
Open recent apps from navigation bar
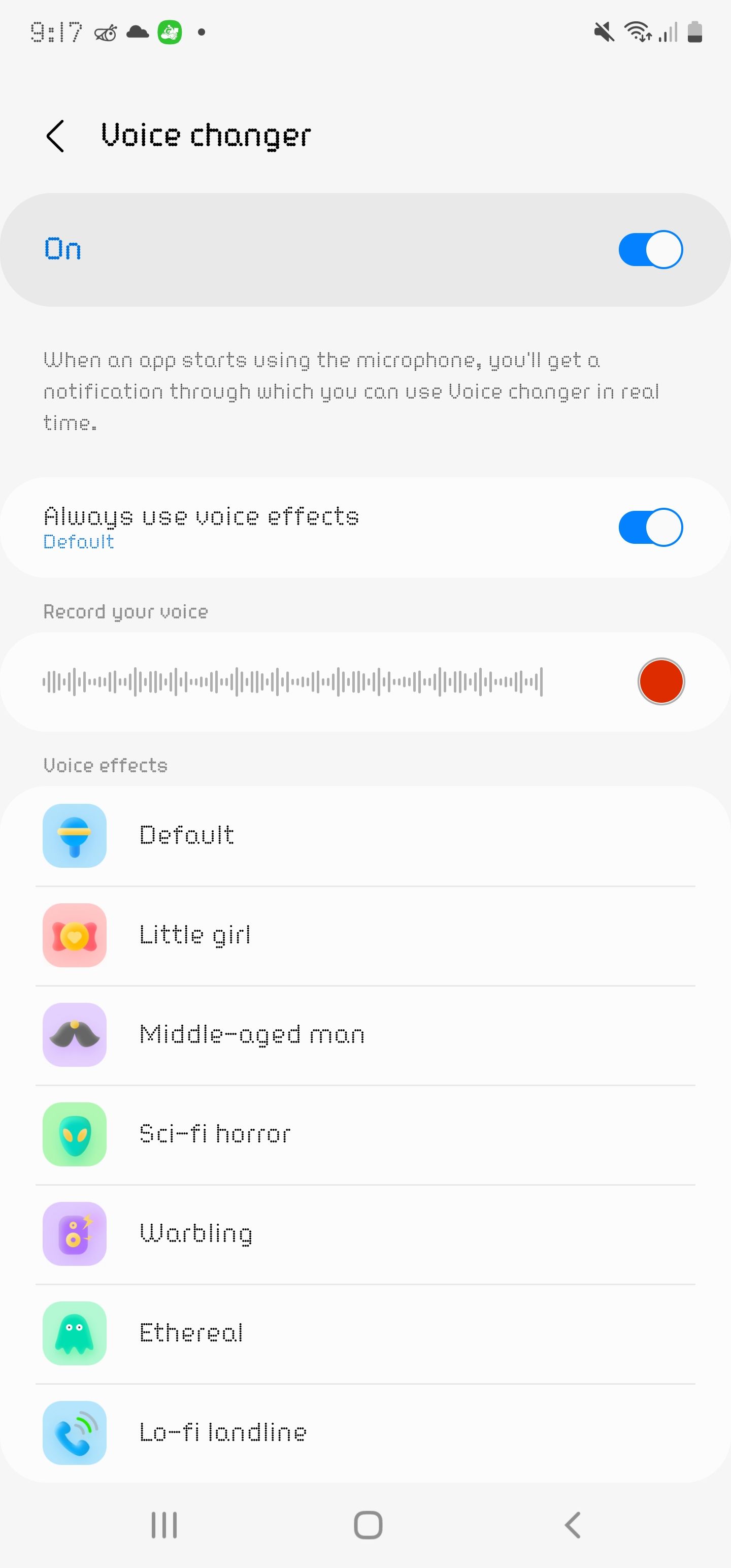[164, 1525]
